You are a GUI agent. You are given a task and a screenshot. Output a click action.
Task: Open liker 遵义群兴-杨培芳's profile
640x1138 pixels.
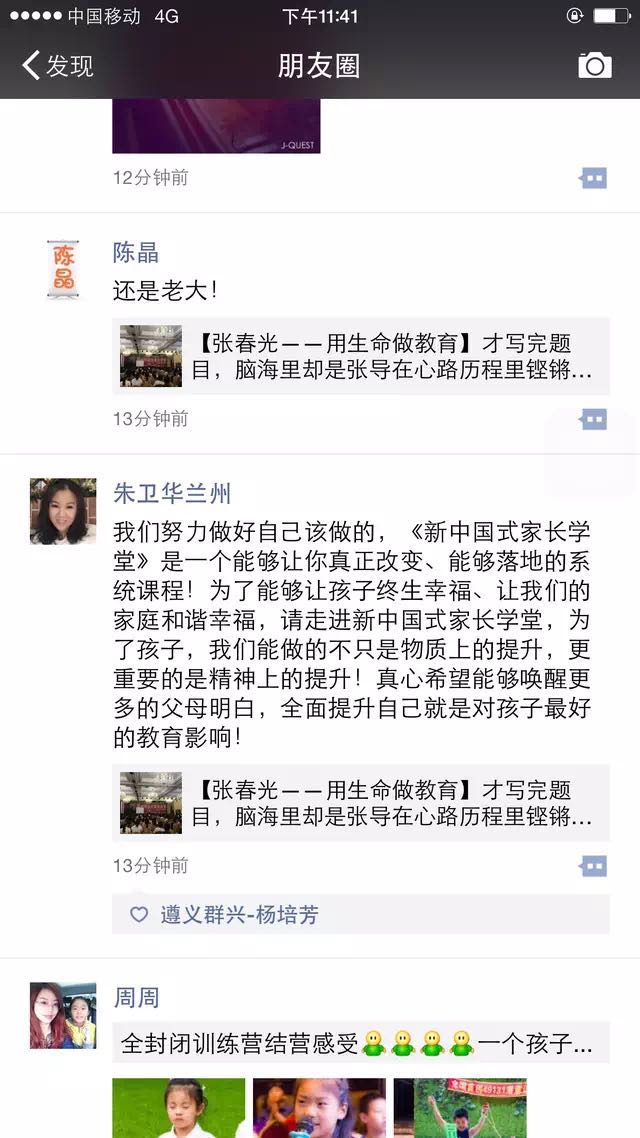pos(239,914)
